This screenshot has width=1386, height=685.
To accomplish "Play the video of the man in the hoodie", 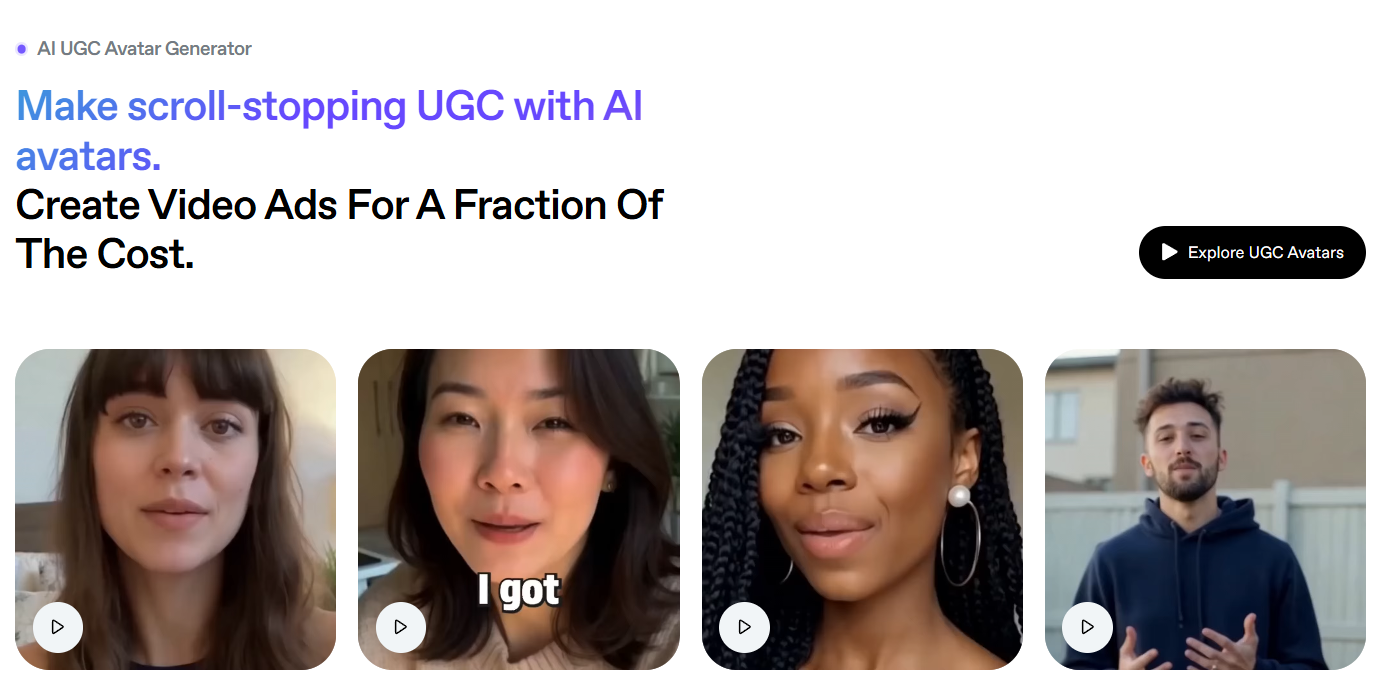I will pos(1087,627).
